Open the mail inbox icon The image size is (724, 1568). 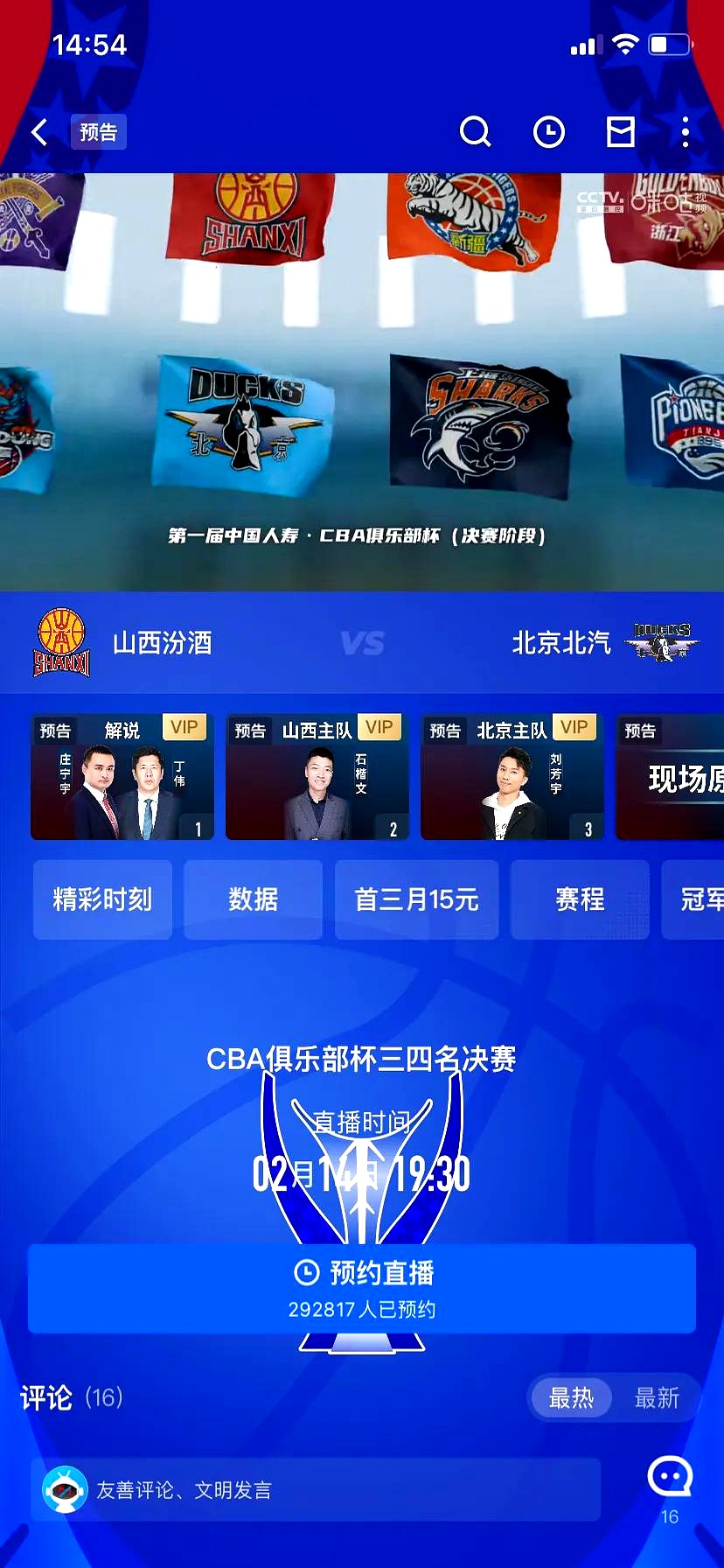(x=620, y=133)
